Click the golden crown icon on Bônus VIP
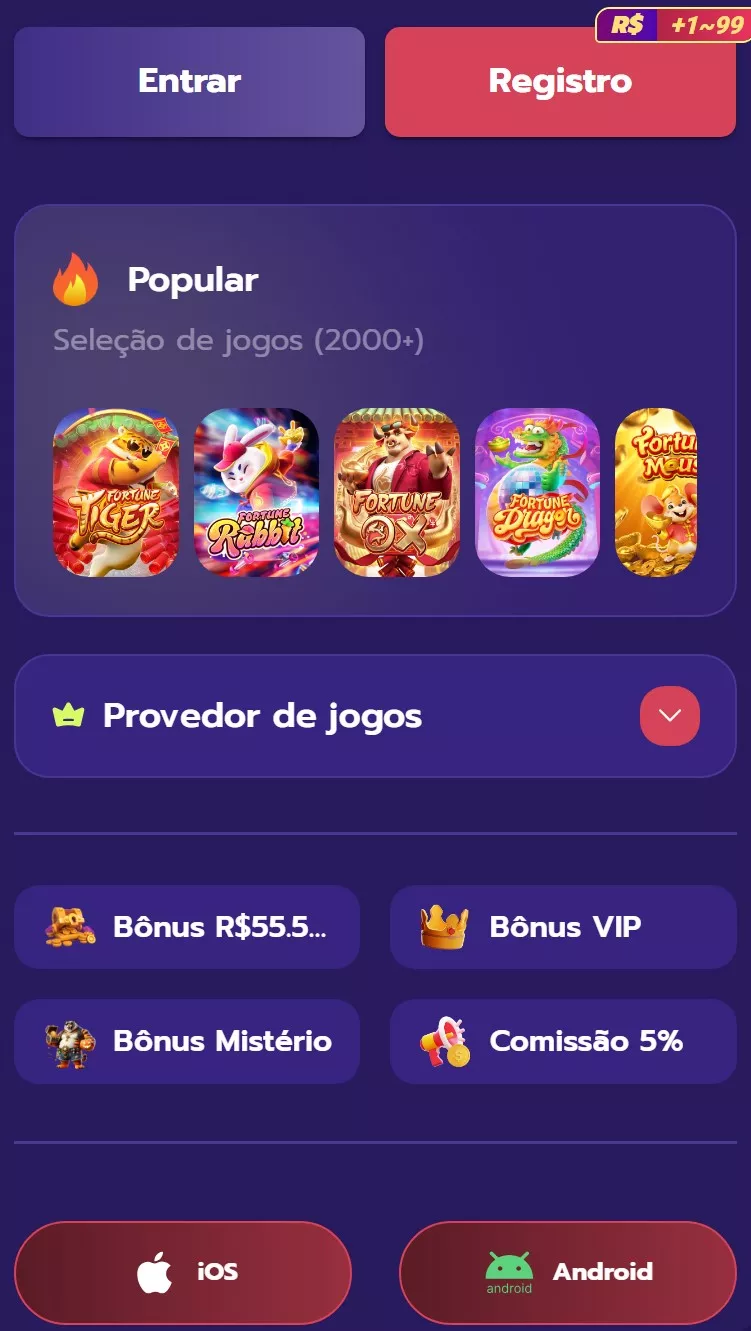 [444, 927]
